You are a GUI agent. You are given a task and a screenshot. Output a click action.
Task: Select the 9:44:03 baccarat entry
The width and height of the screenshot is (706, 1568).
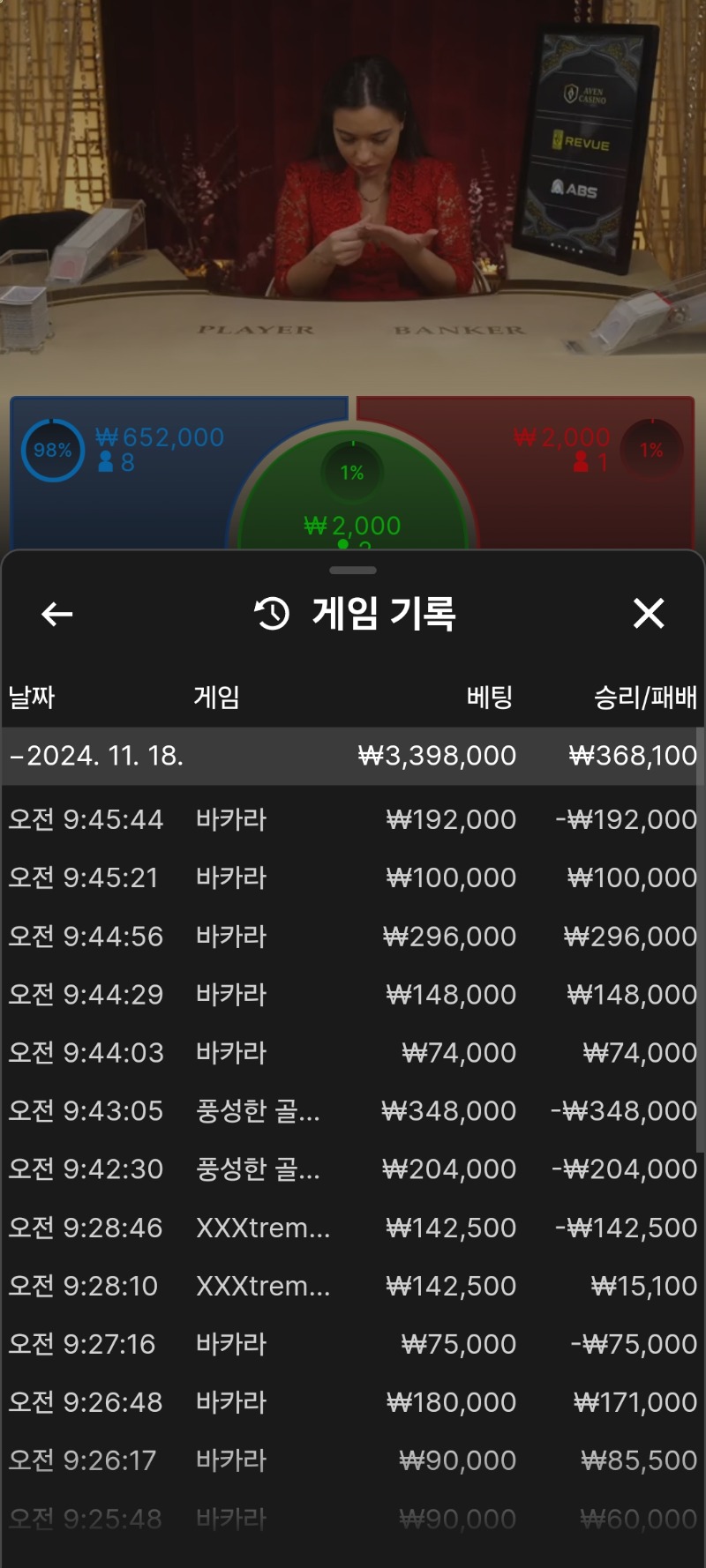pos(352,1052)
